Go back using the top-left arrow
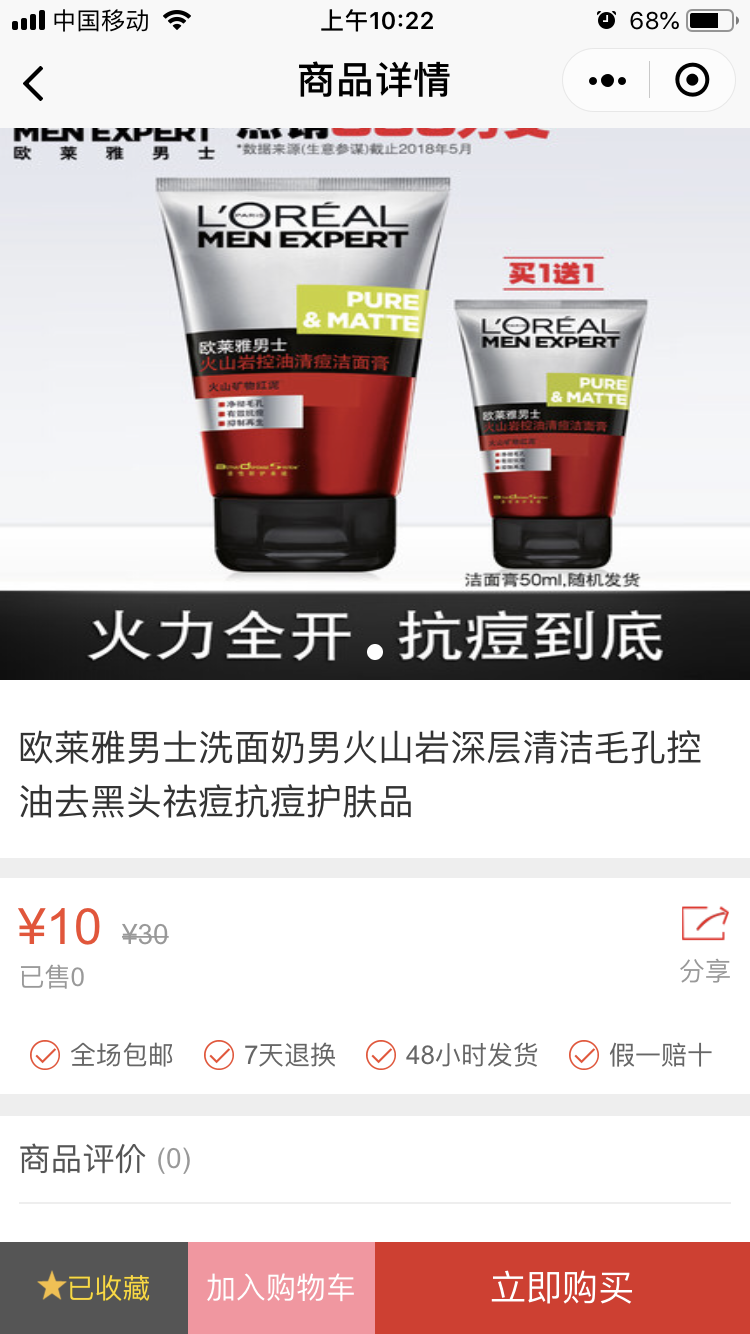Viewport: 750px width, 1334px height. (x=34, y=83)
